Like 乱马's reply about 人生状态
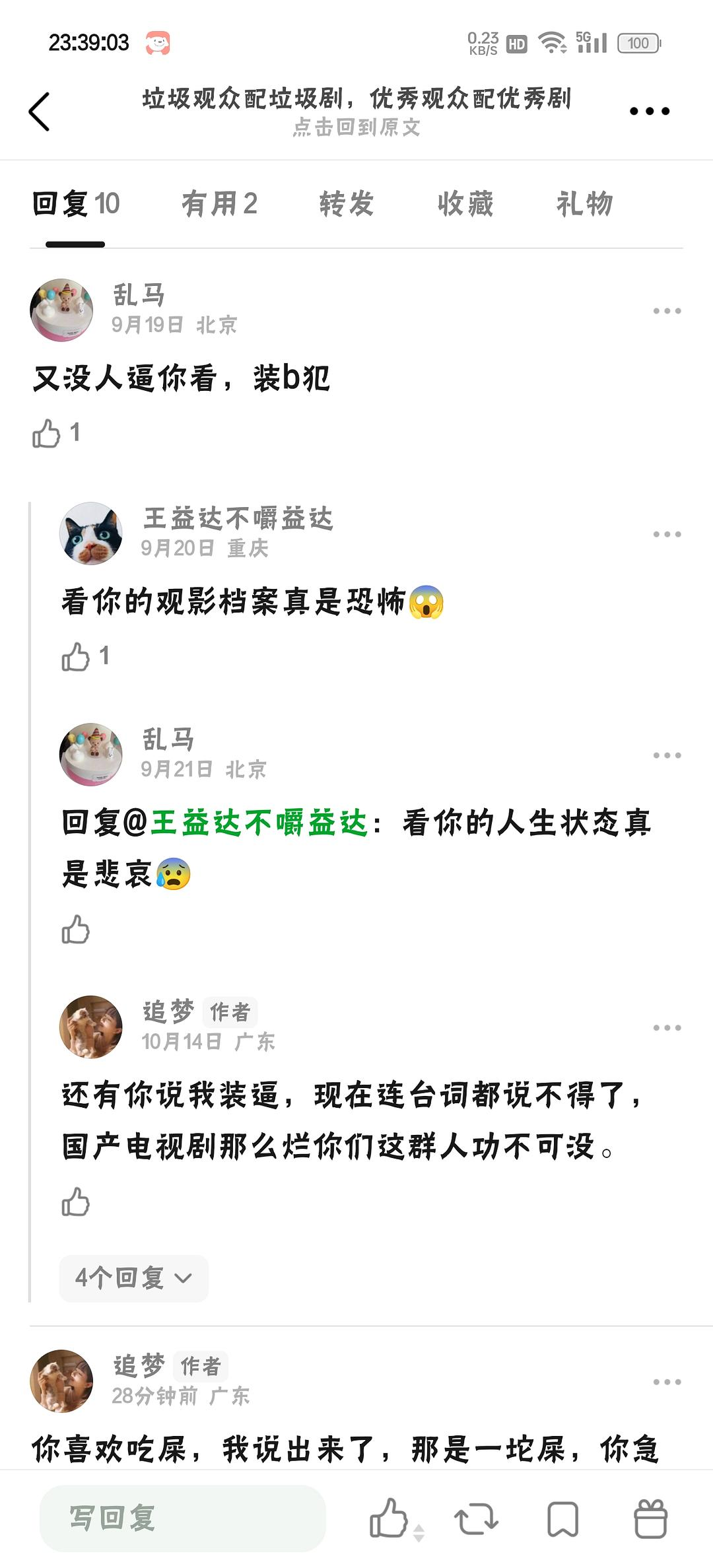Screen dimensions: 713x1568 pyautogui.click(x=76, y=930)
